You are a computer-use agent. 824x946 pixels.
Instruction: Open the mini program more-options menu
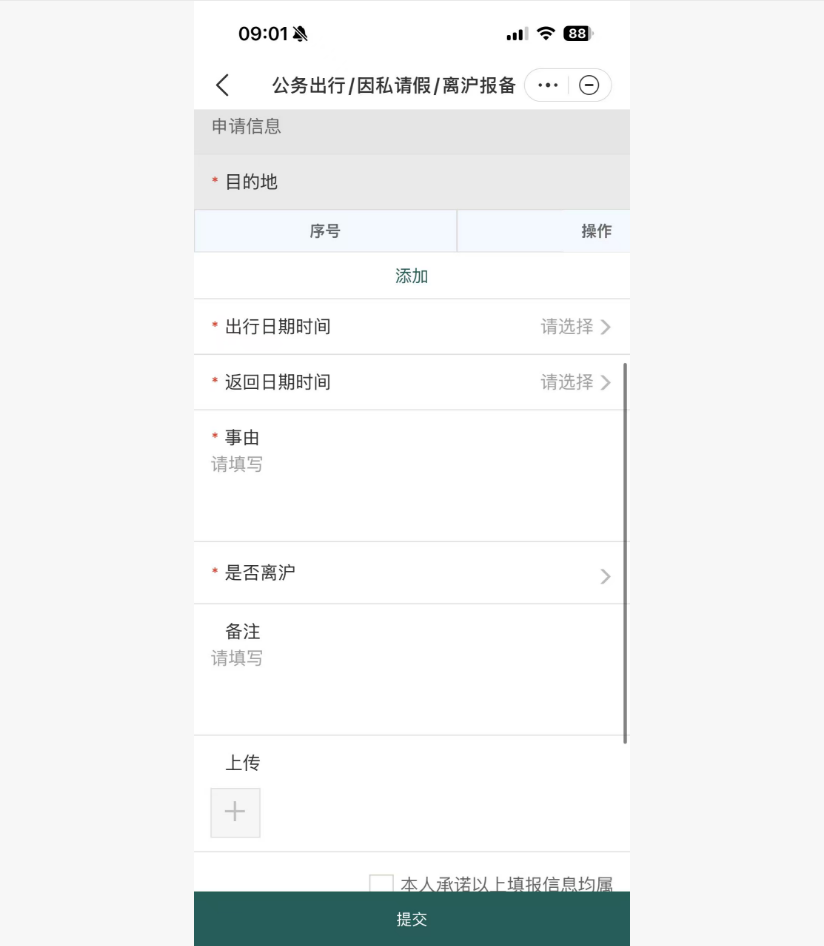point(547,85)
